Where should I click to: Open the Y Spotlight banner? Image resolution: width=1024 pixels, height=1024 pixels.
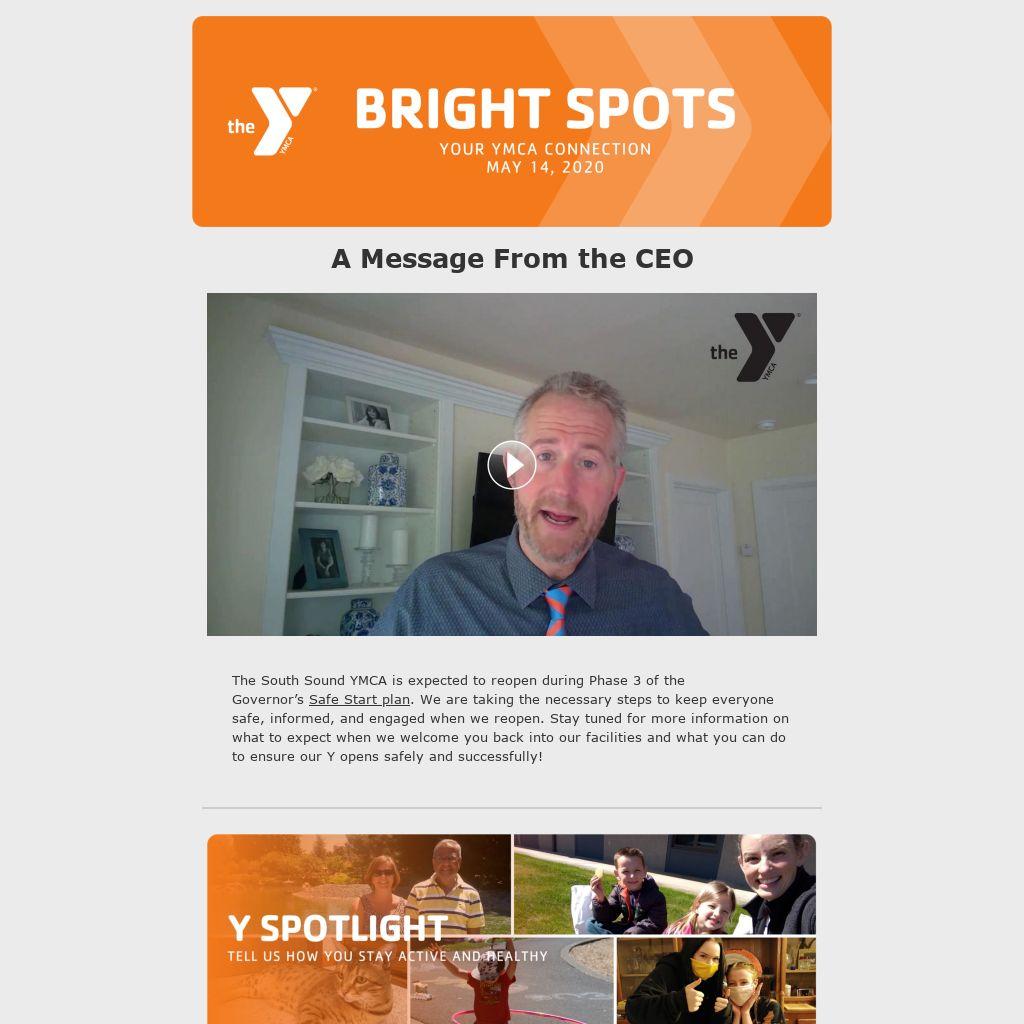pyautogui.click(x=511, y=928)
